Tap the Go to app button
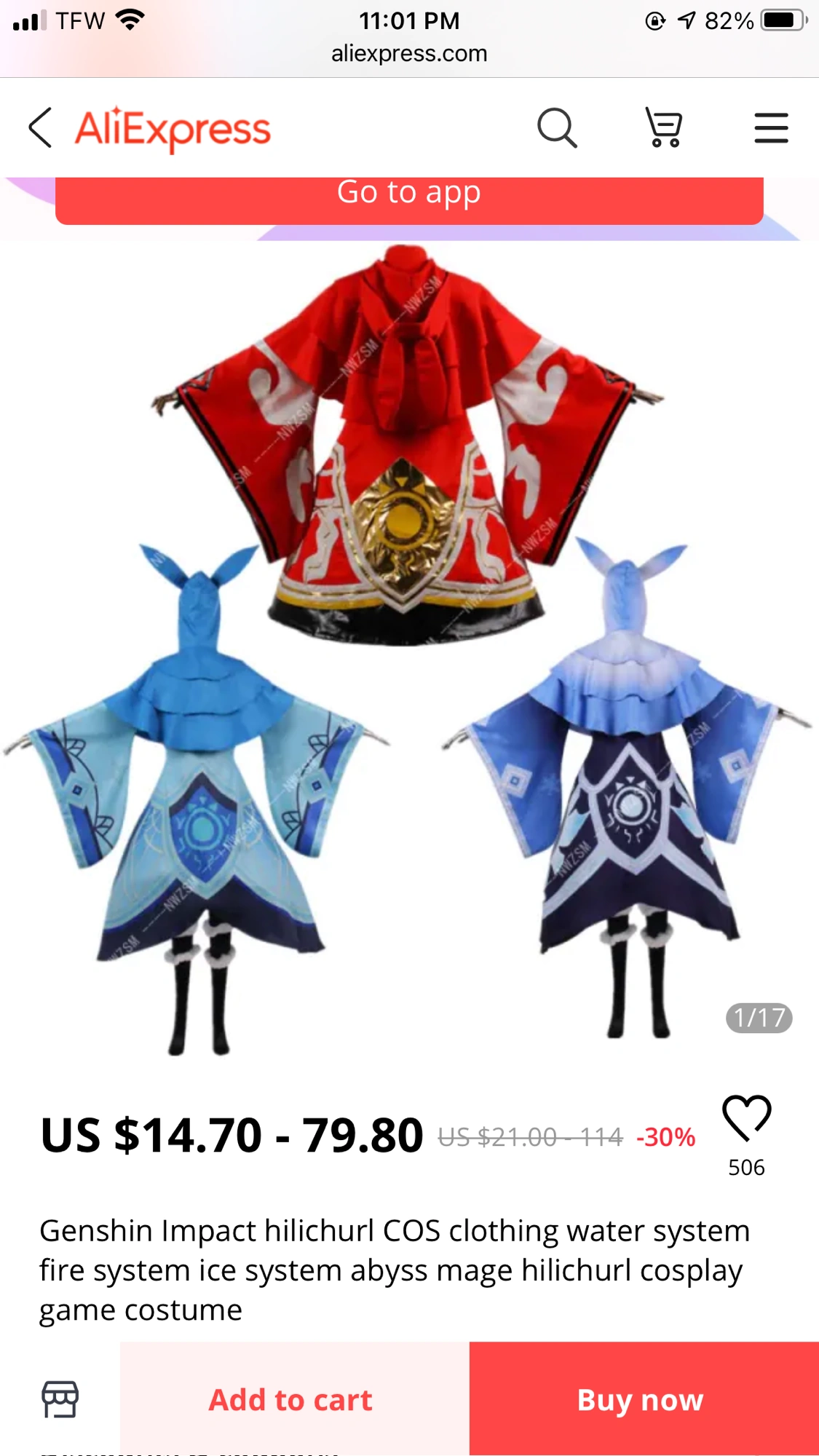819x1456 pixels. [x=409, y=197]
